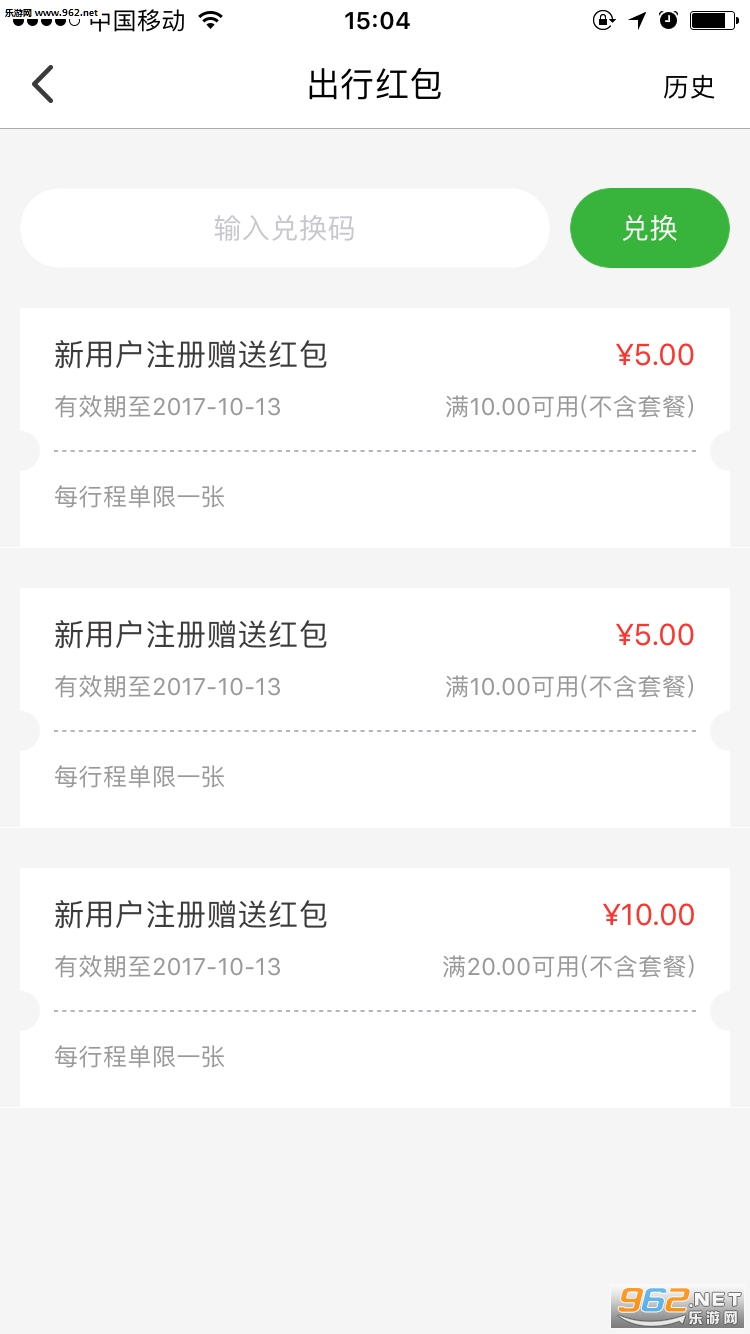750x1334 pixels.
Task: Open the 历史 red packet history
Action: coord(689,87)
